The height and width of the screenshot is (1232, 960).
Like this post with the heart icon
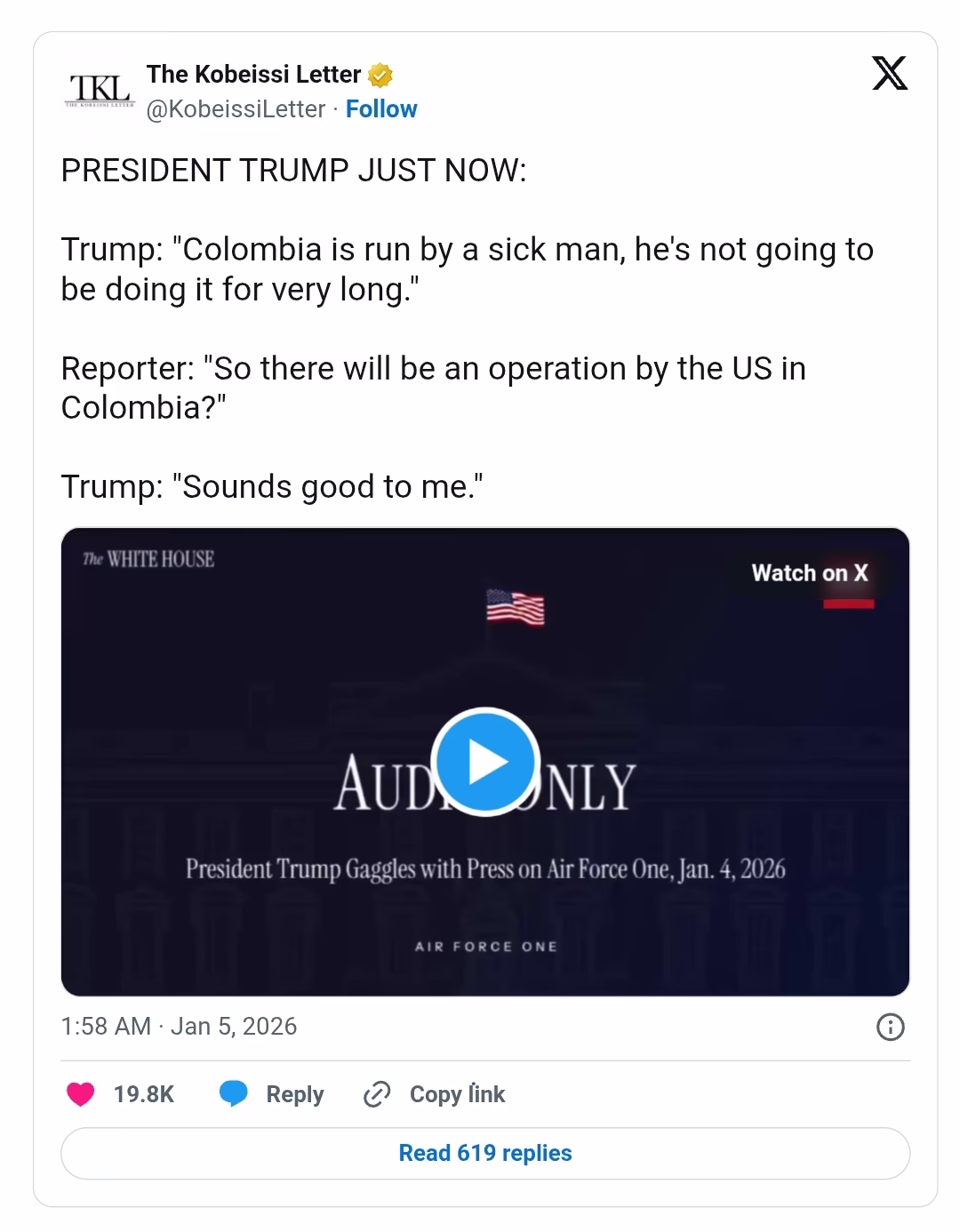pyautogui.click(x=81, y=1093)
